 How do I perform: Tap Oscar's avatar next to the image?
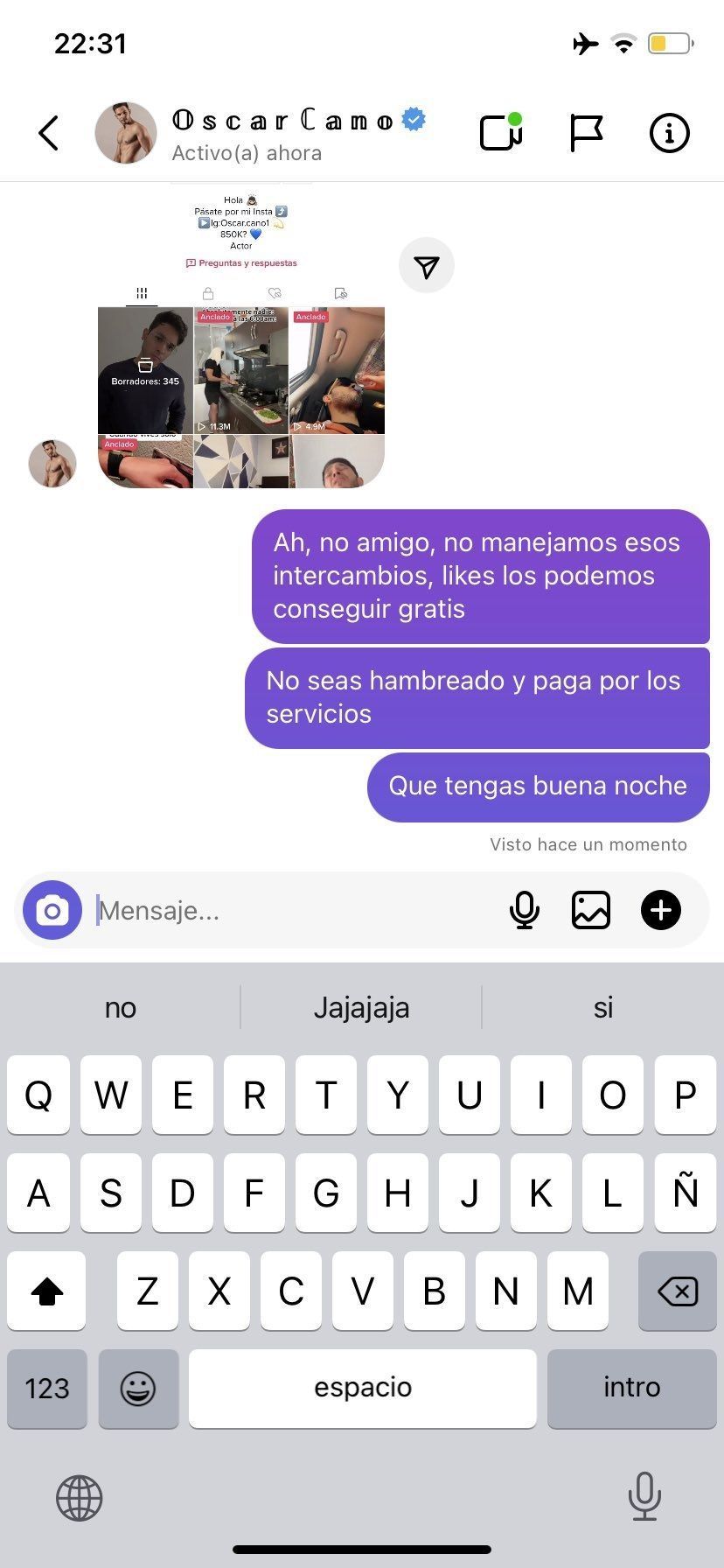pos(52,463)
